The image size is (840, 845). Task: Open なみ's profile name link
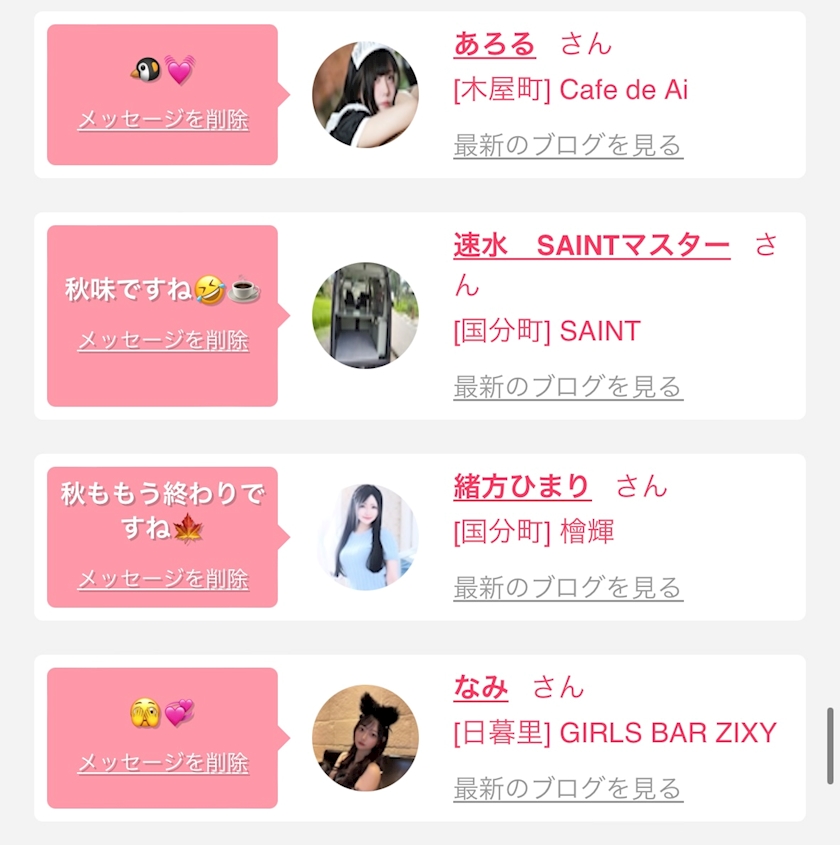pyautogui.click(x=480, y=687)
